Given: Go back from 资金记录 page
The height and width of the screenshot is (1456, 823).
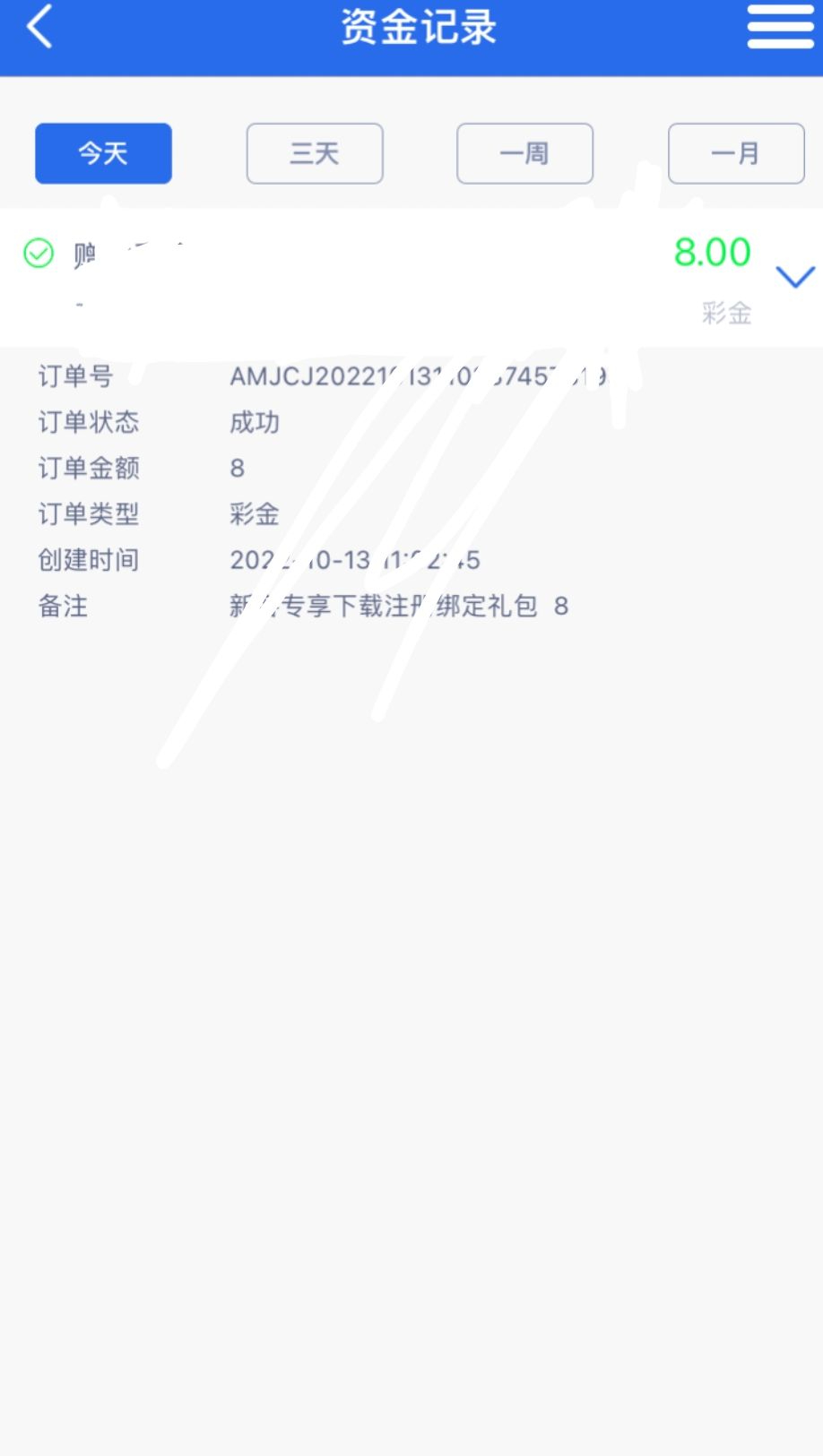Looking at the screenshot, I should point(40,27).
